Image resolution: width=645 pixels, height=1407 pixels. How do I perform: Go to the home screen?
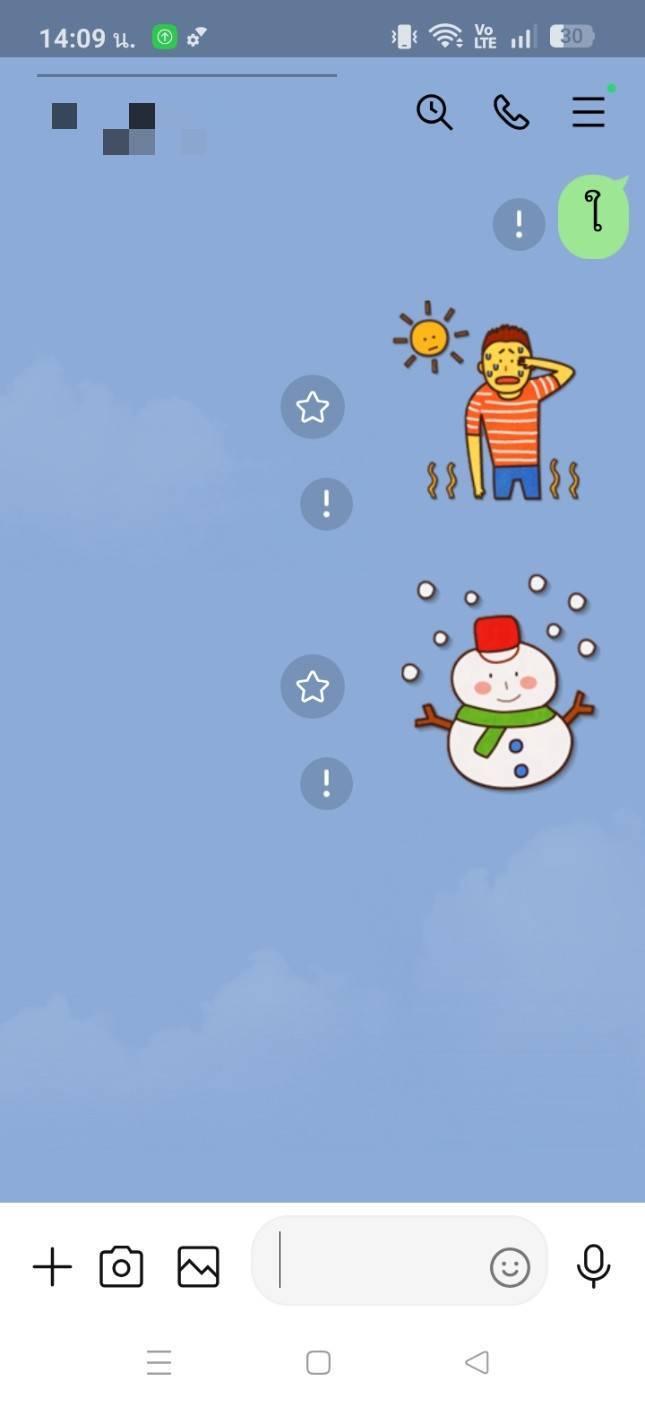pos(318,1362)
